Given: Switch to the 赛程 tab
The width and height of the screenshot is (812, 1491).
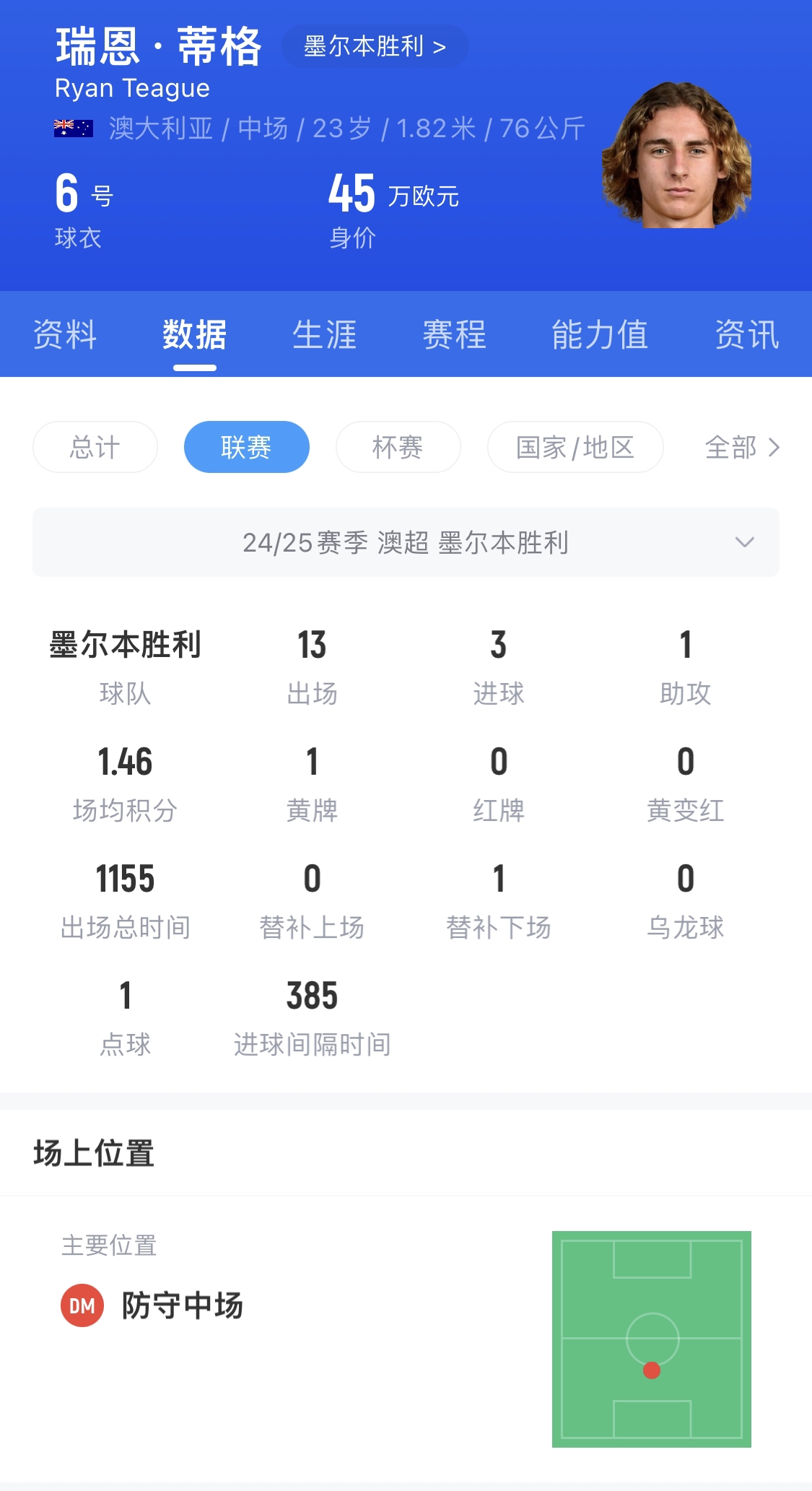Looking at the screenshot, I should 455,335.
